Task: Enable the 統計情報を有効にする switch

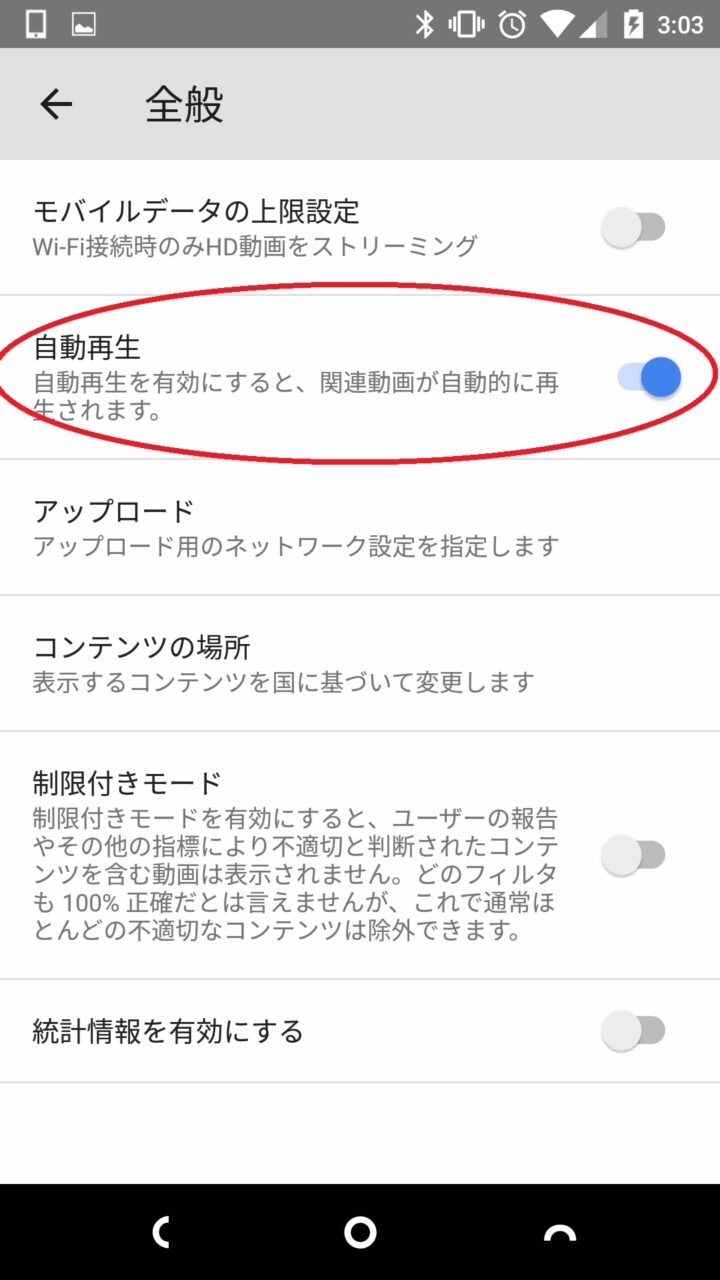Action: (x=634, y=1031)
